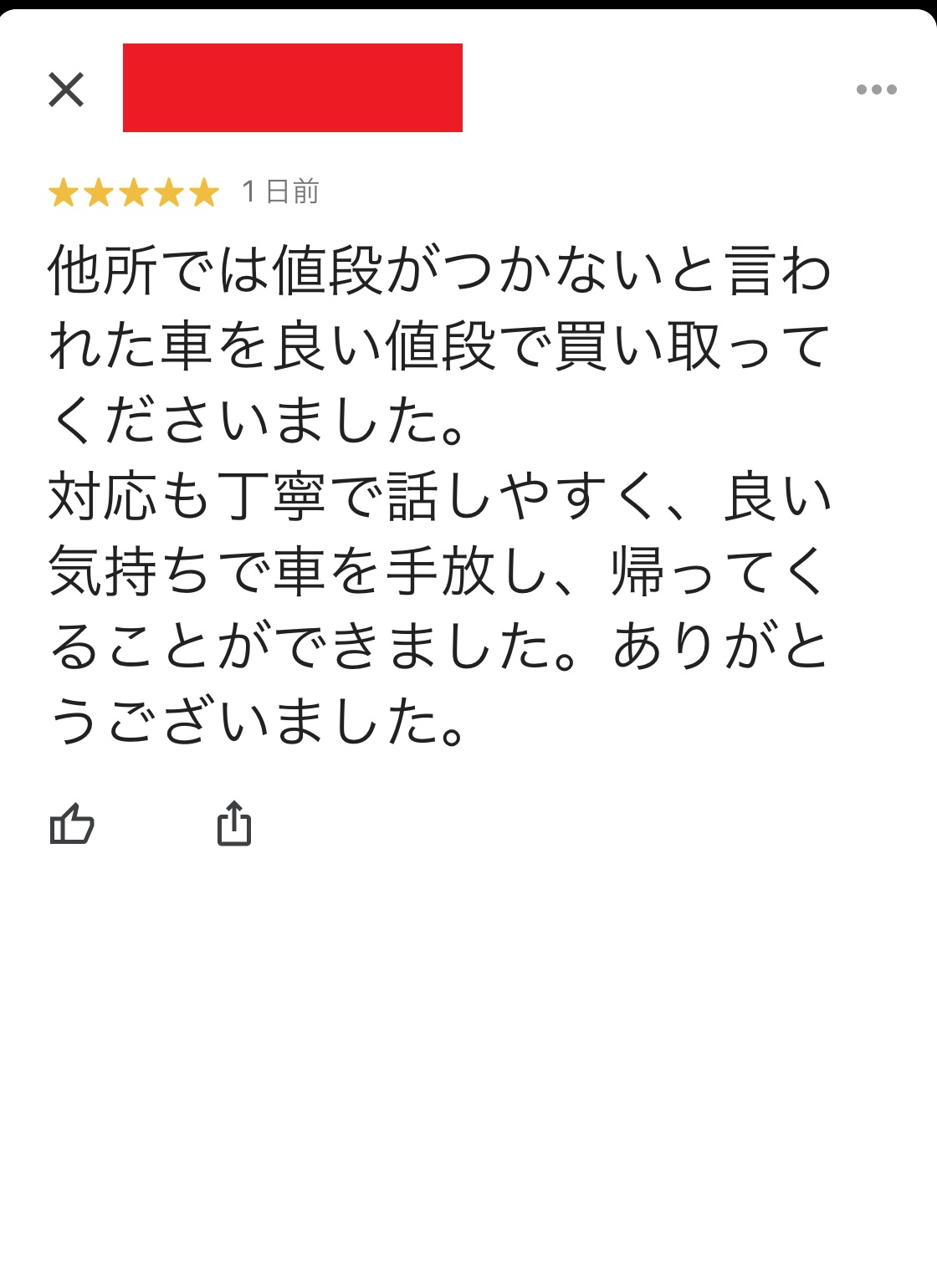The width and height of the screenshot is (937, 1288).
Task: Share this five-star review
Action: 234,824
